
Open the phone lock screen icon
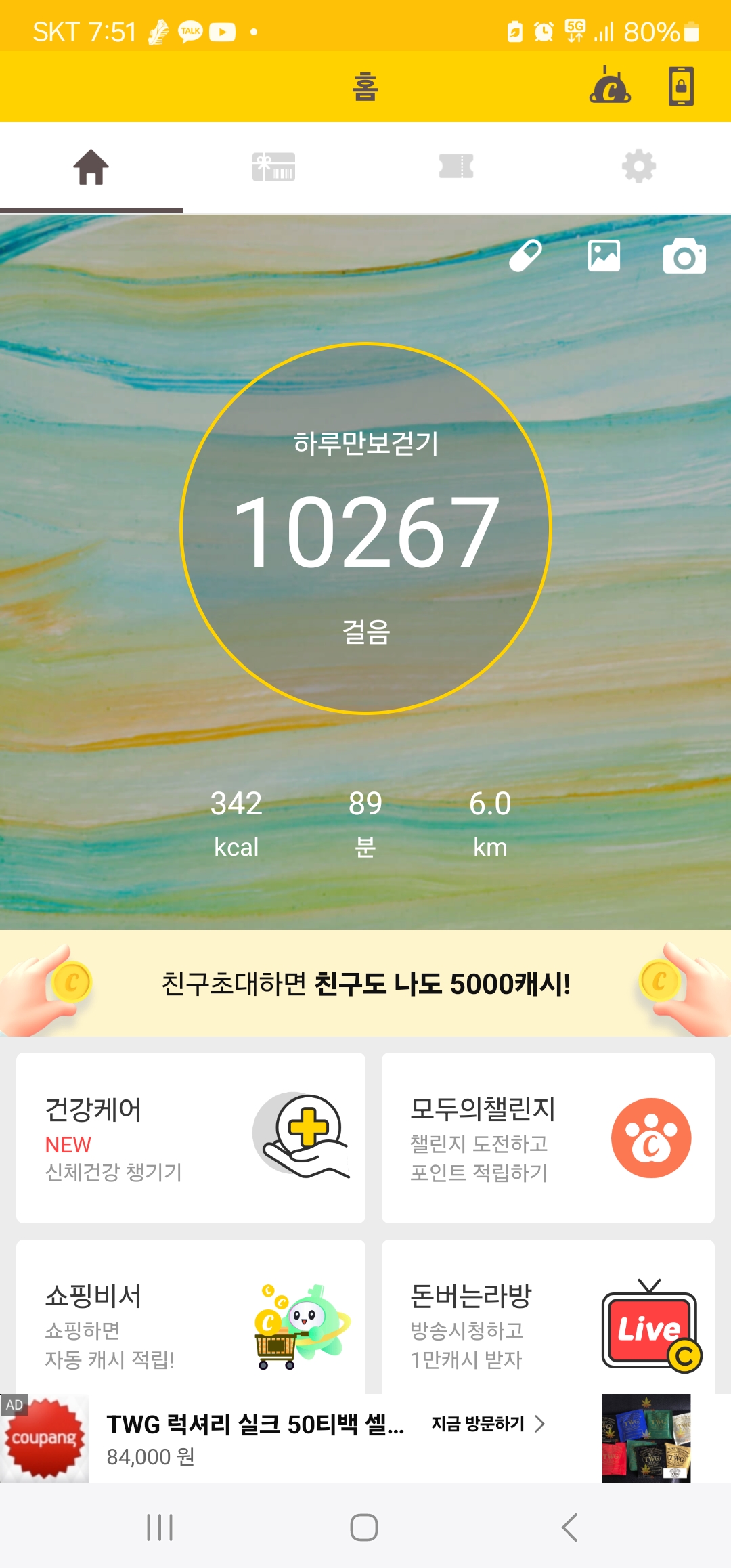[x=681, y=87]
